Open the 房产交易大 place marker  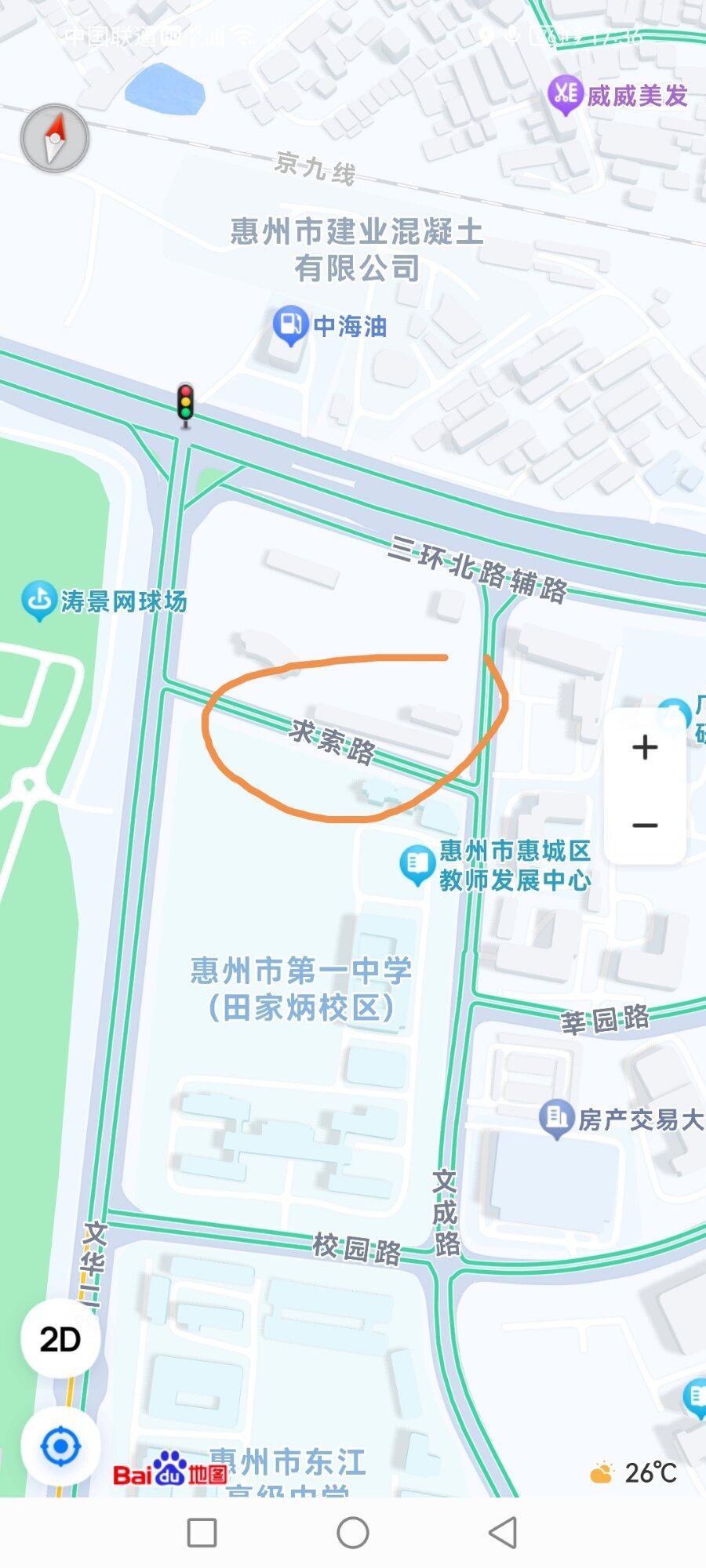coord(557,1119)
